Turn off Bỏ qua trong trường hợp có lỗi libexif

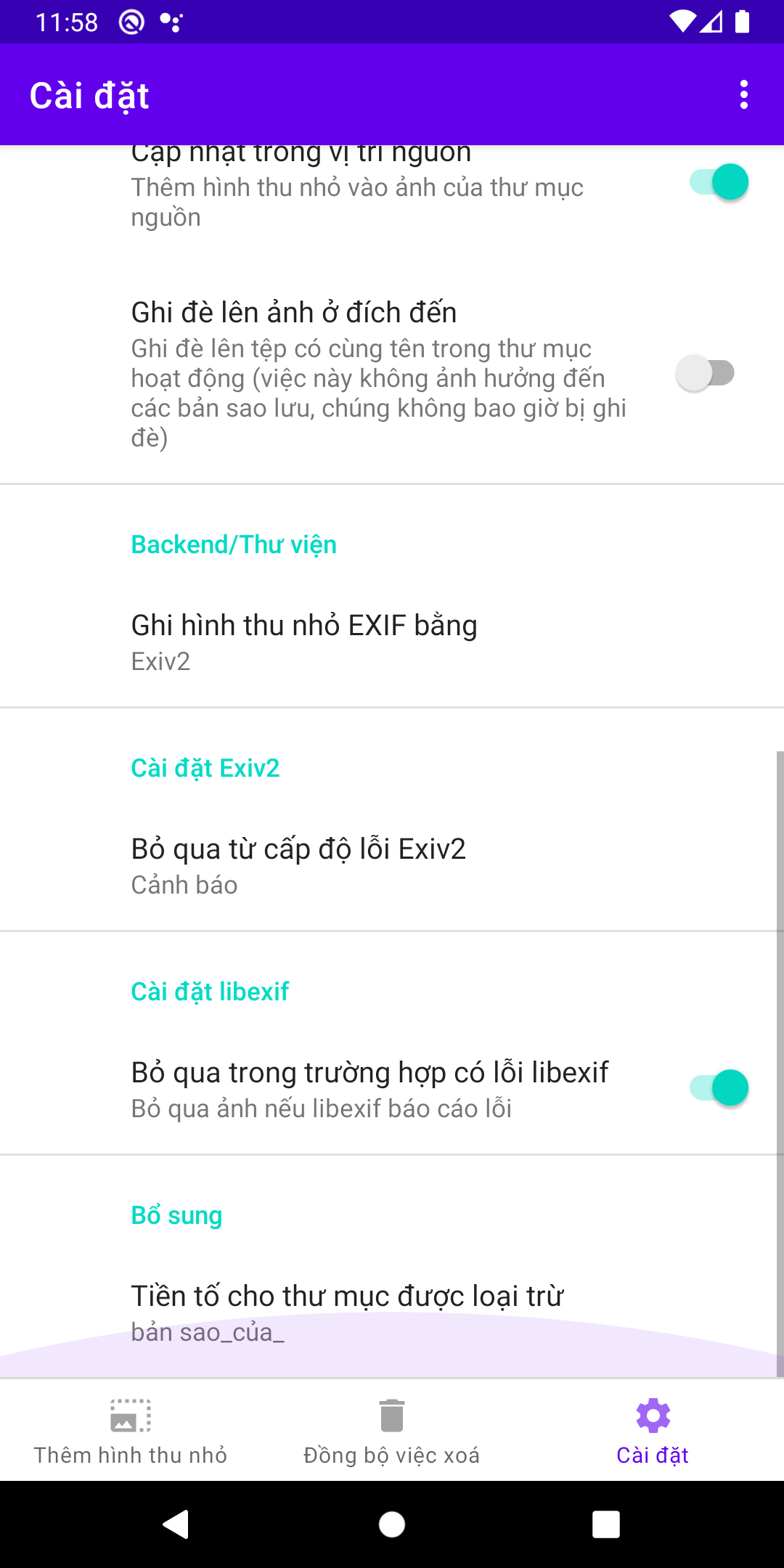point(718,1088)
